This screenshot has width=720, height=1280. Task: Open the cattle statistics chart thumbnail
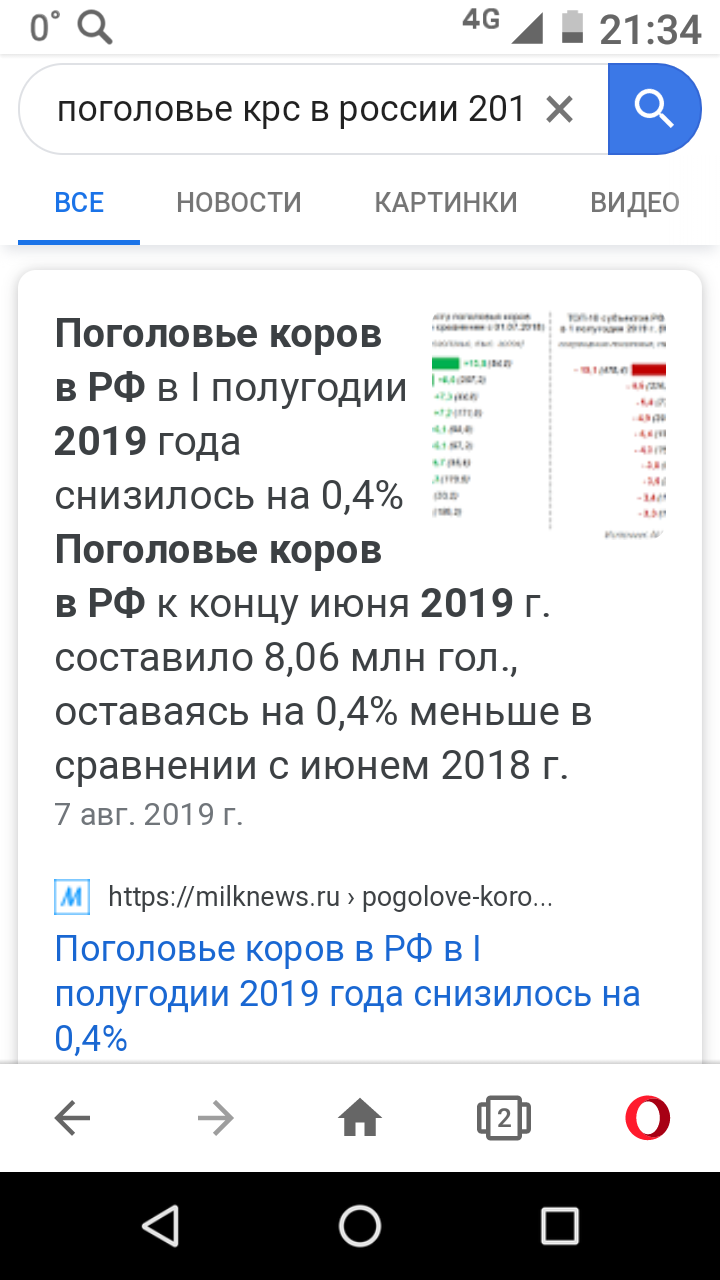pos(549,423)
